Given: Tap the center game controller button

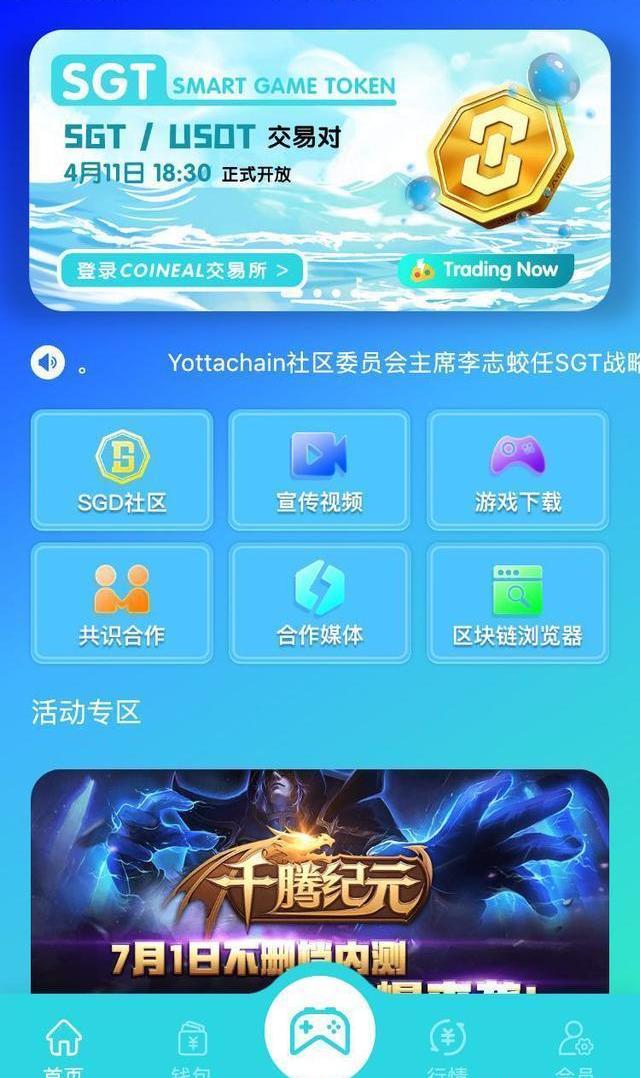Looking at the screenshot, I should point(319,1030).
